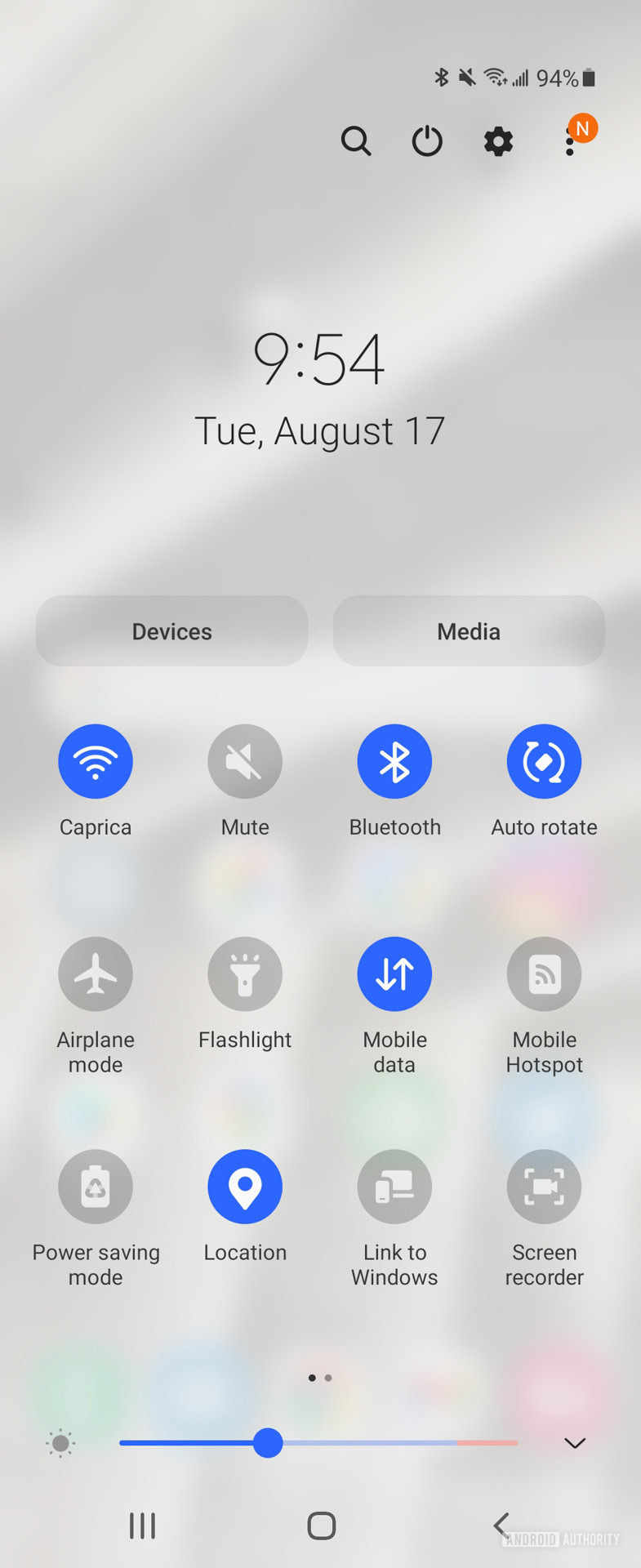
Task: Open the power off menu
Action: click(427, 141)
